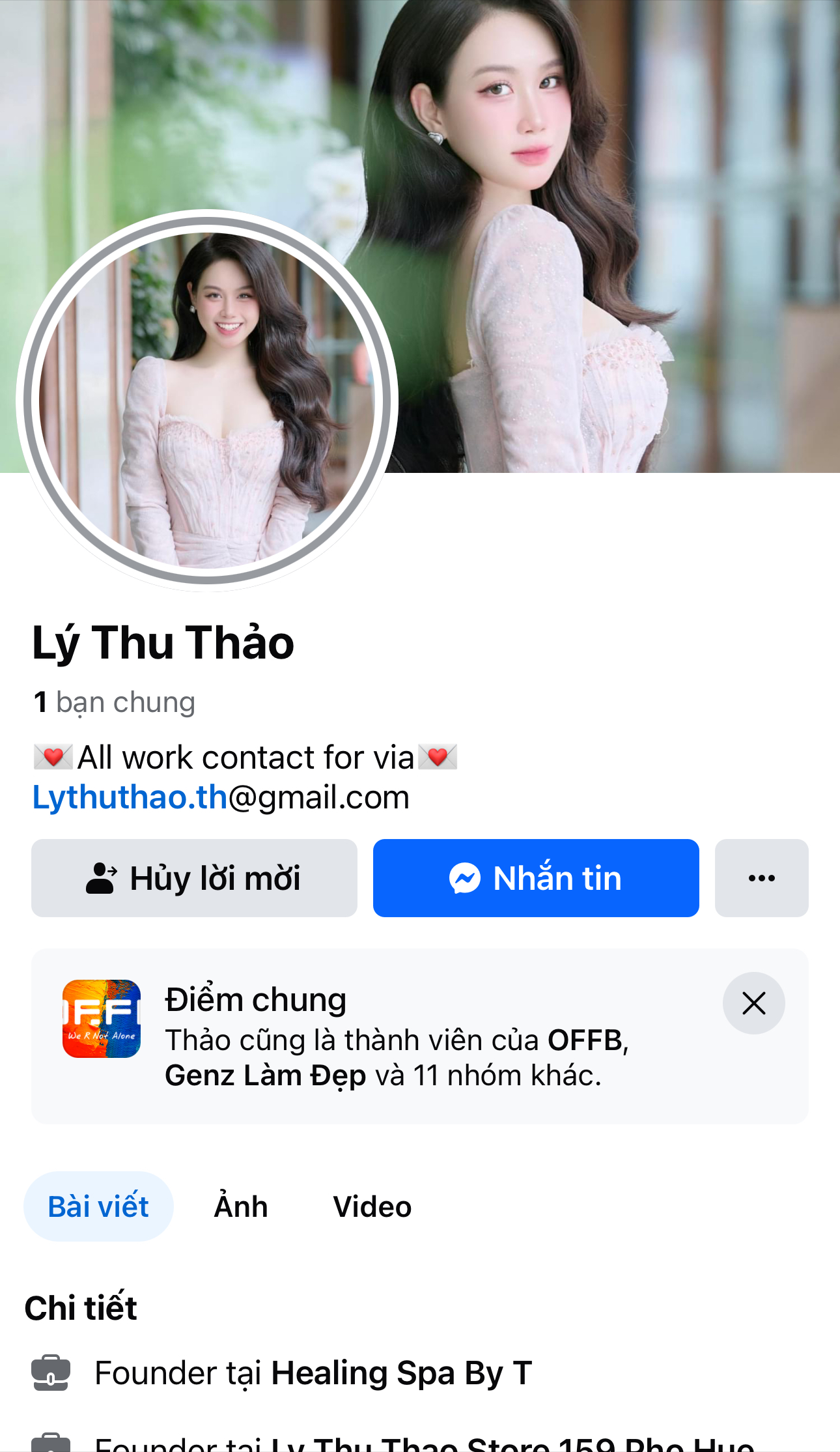Open Healing Spa By T workplace
The width and height of the screenshot is (840, 1452).
pyautogui.click(x=401, y=1373)
